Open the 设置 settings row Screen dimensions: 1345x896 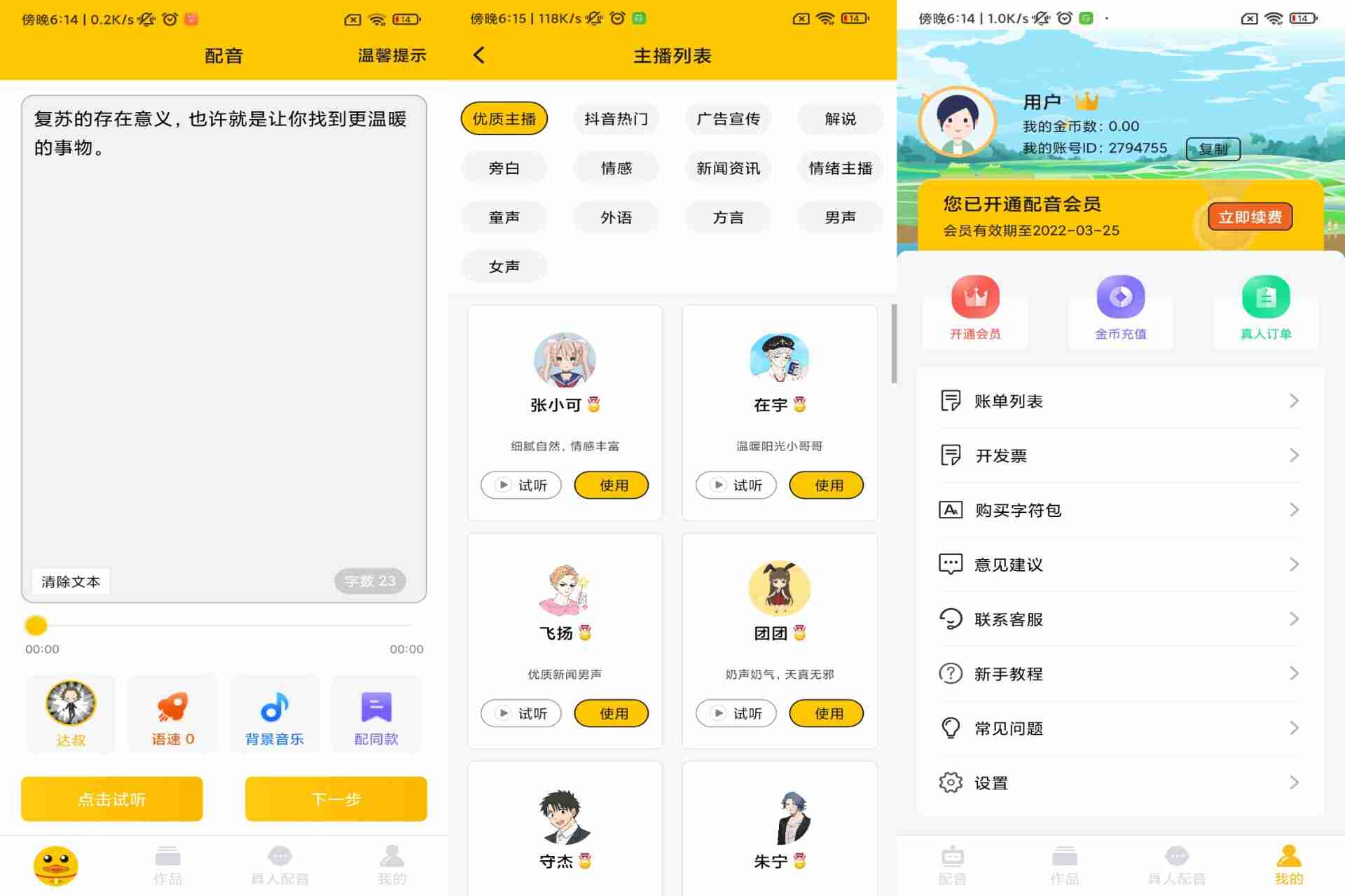tap(1119, 783)
